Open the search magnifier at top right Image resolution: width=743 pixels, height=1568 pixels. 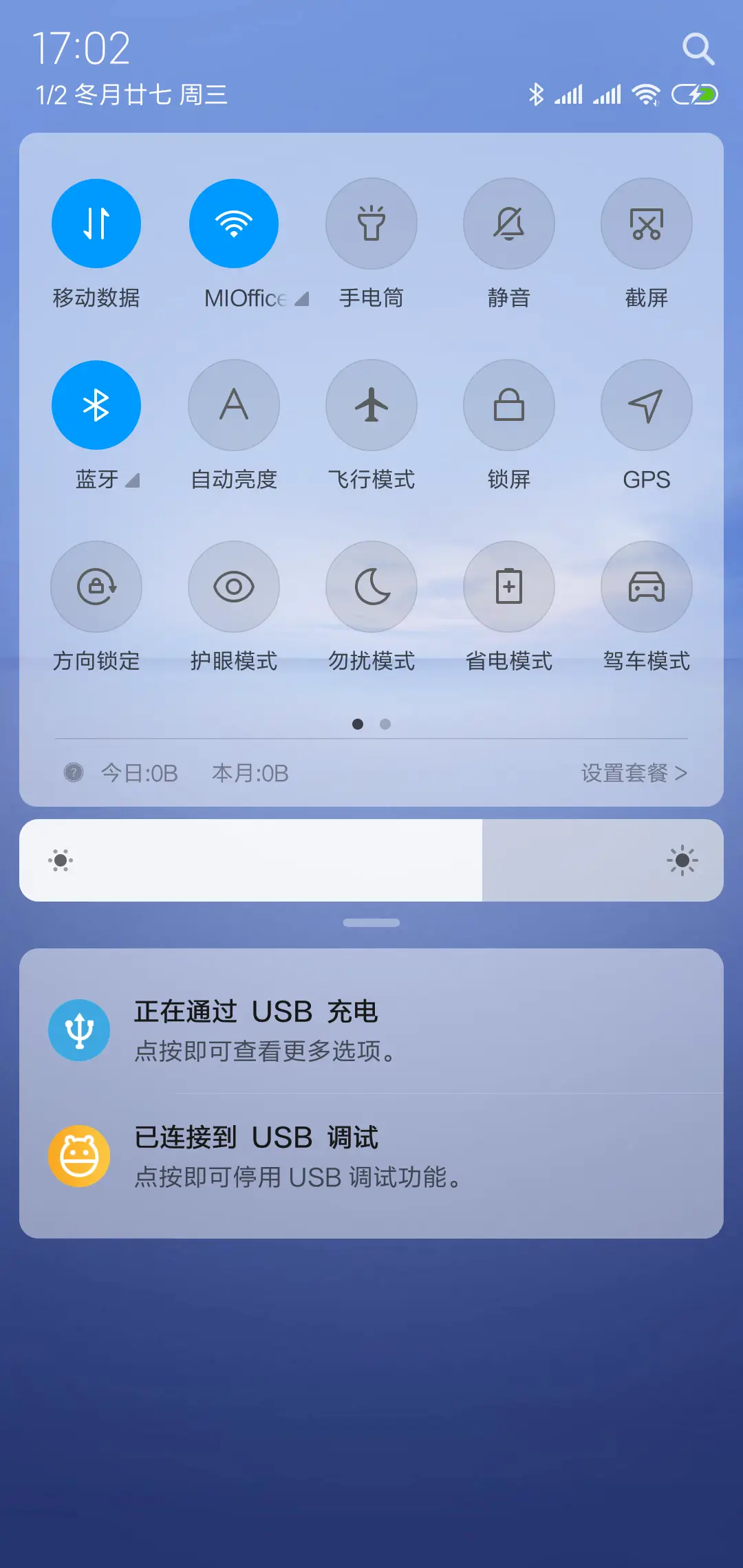(x=698, y=48)
